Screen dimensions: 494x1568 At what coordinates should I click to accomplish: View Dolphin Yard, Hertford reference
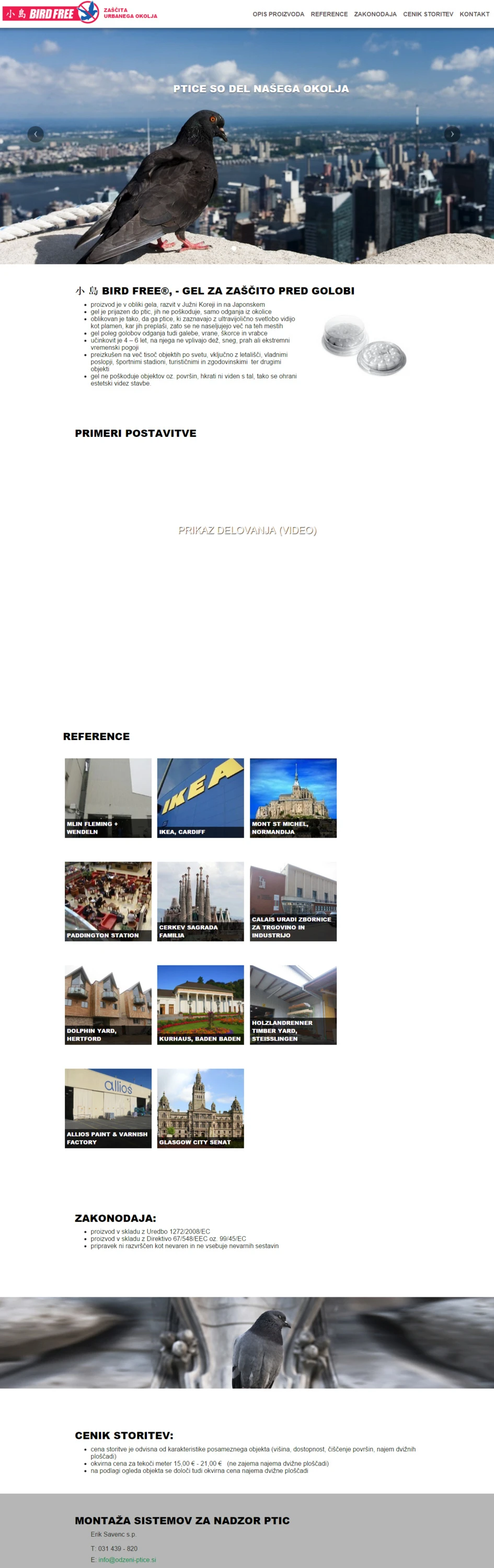pyautogui.click(x=108, y=1005)
